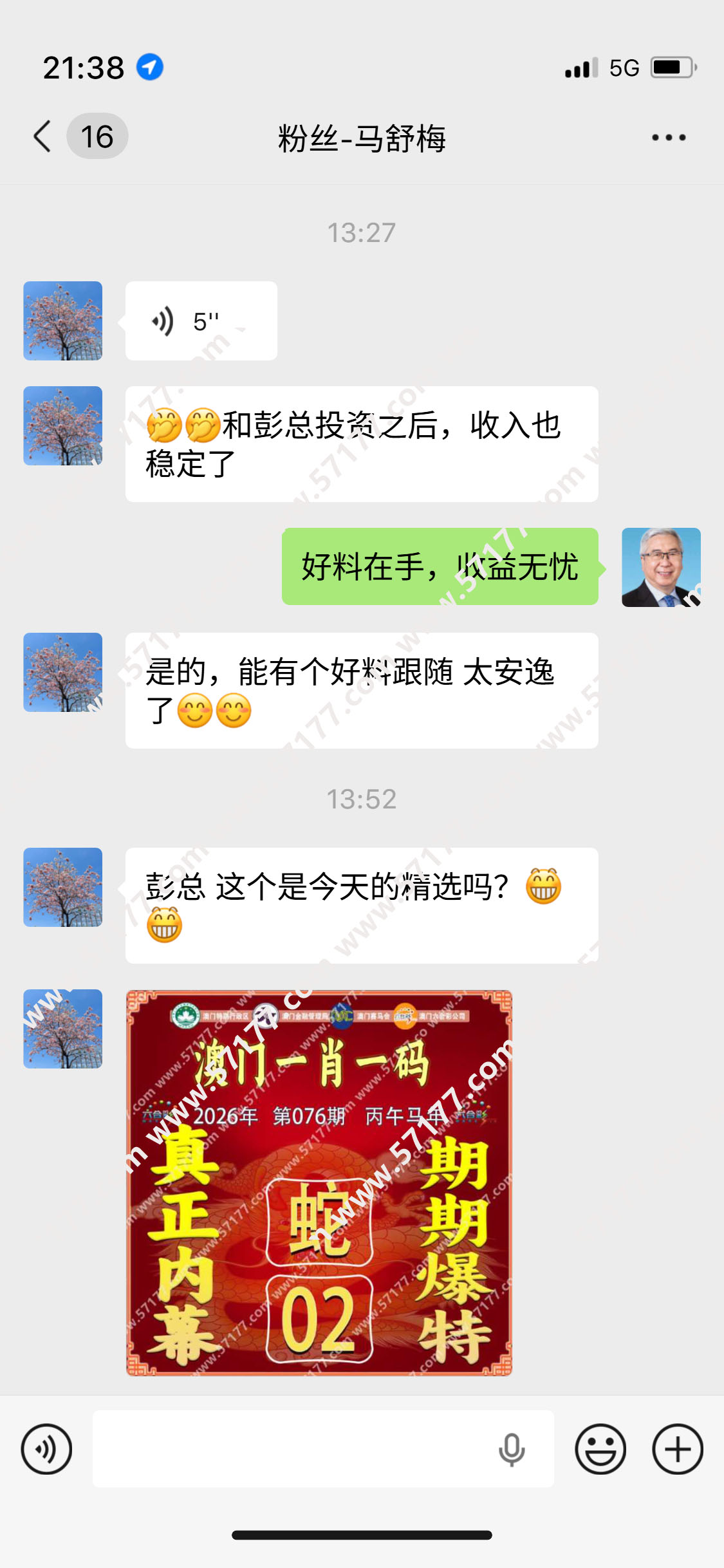
Task: Open the chat options menu
Action: (x=668, y=137)
